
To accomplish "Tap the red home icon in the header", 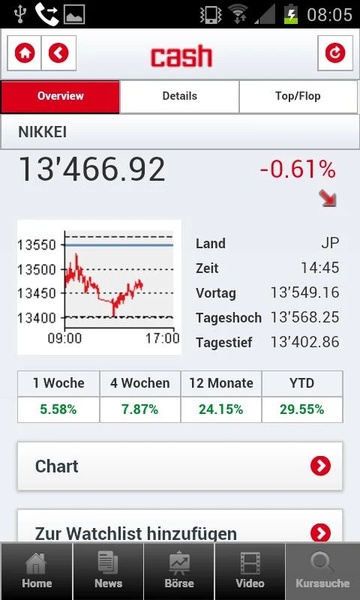I will click(24, 53).
